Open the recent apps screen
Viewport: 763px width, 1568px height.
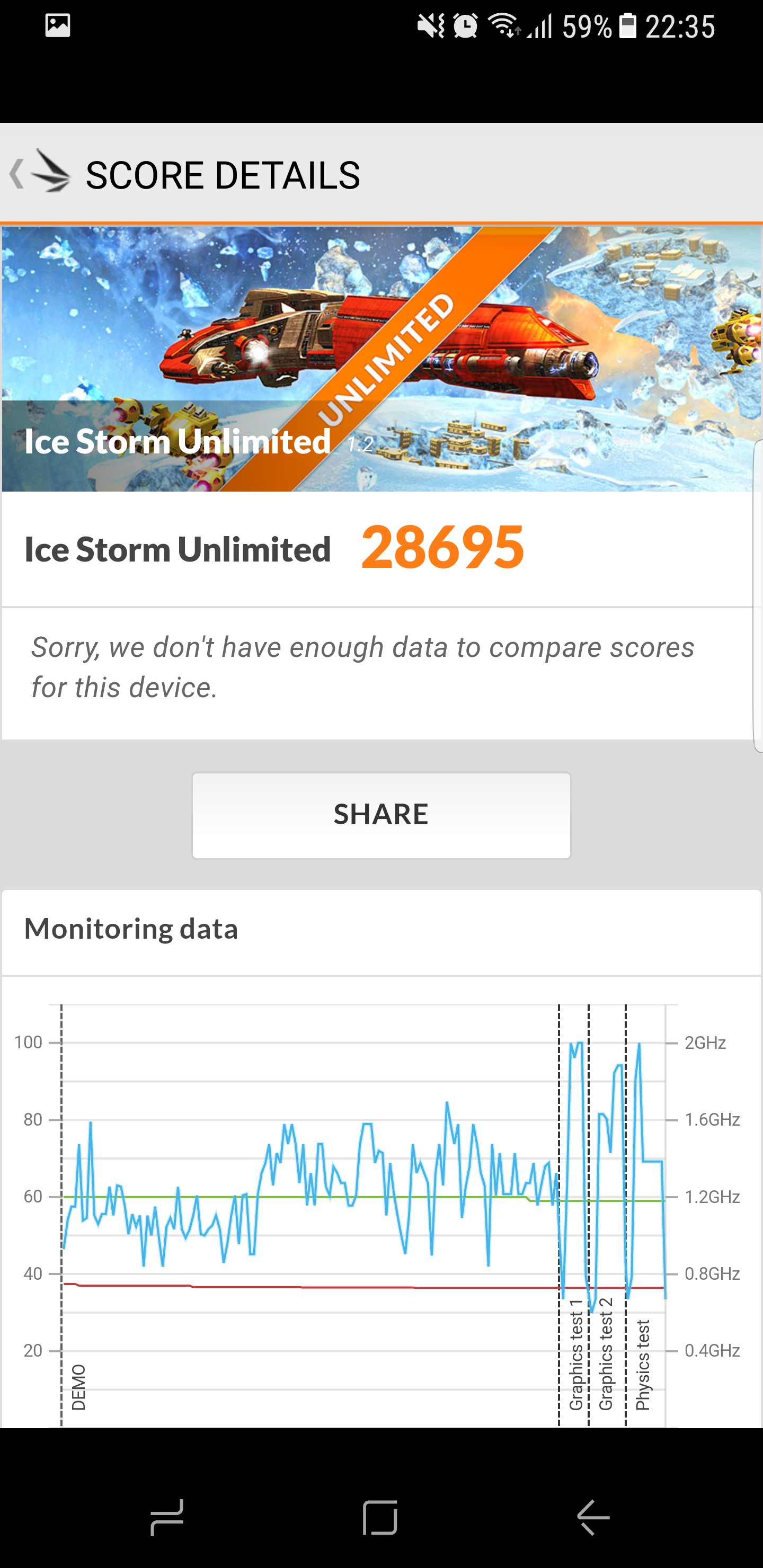click(x=167, y=1518)
